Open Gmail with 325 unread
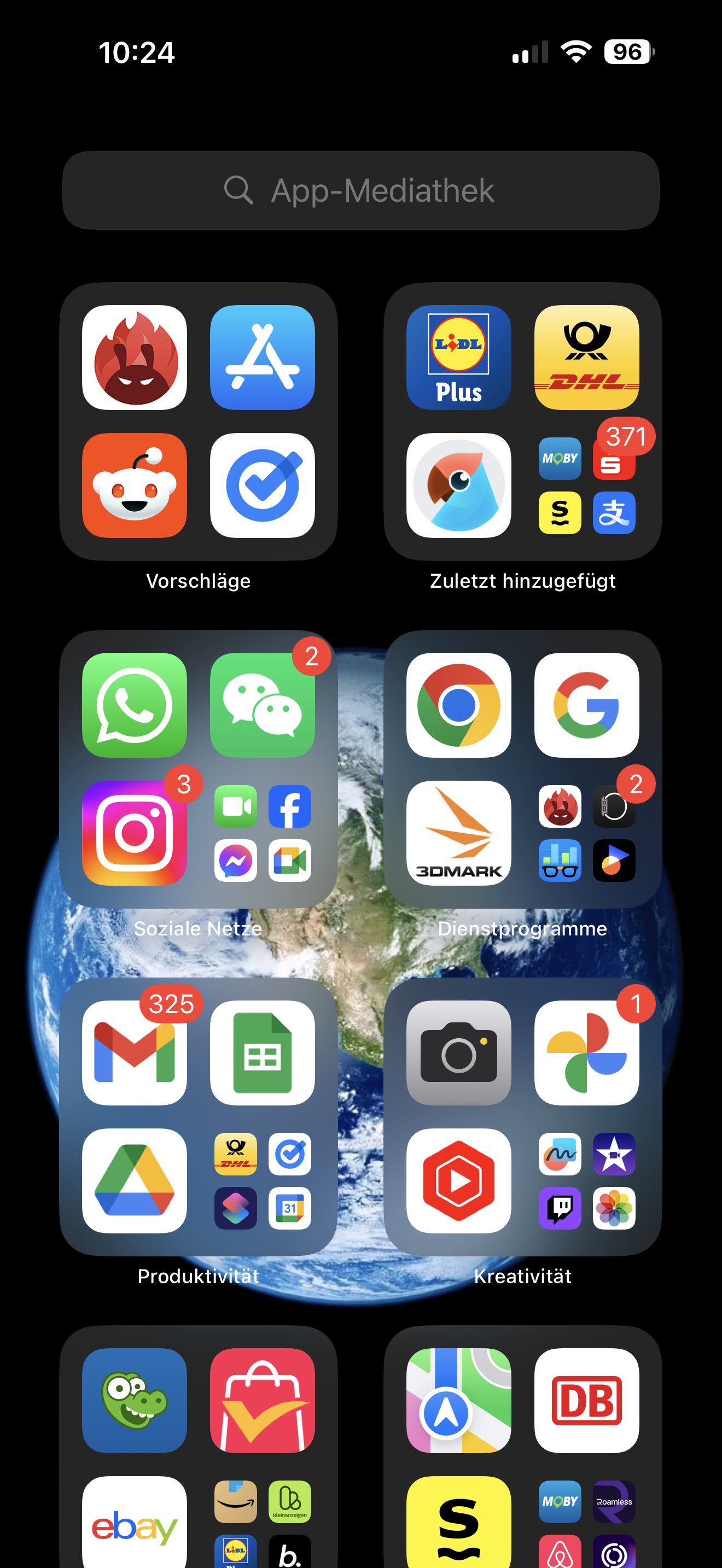 pyautogui.click(x=135, y=1052)
